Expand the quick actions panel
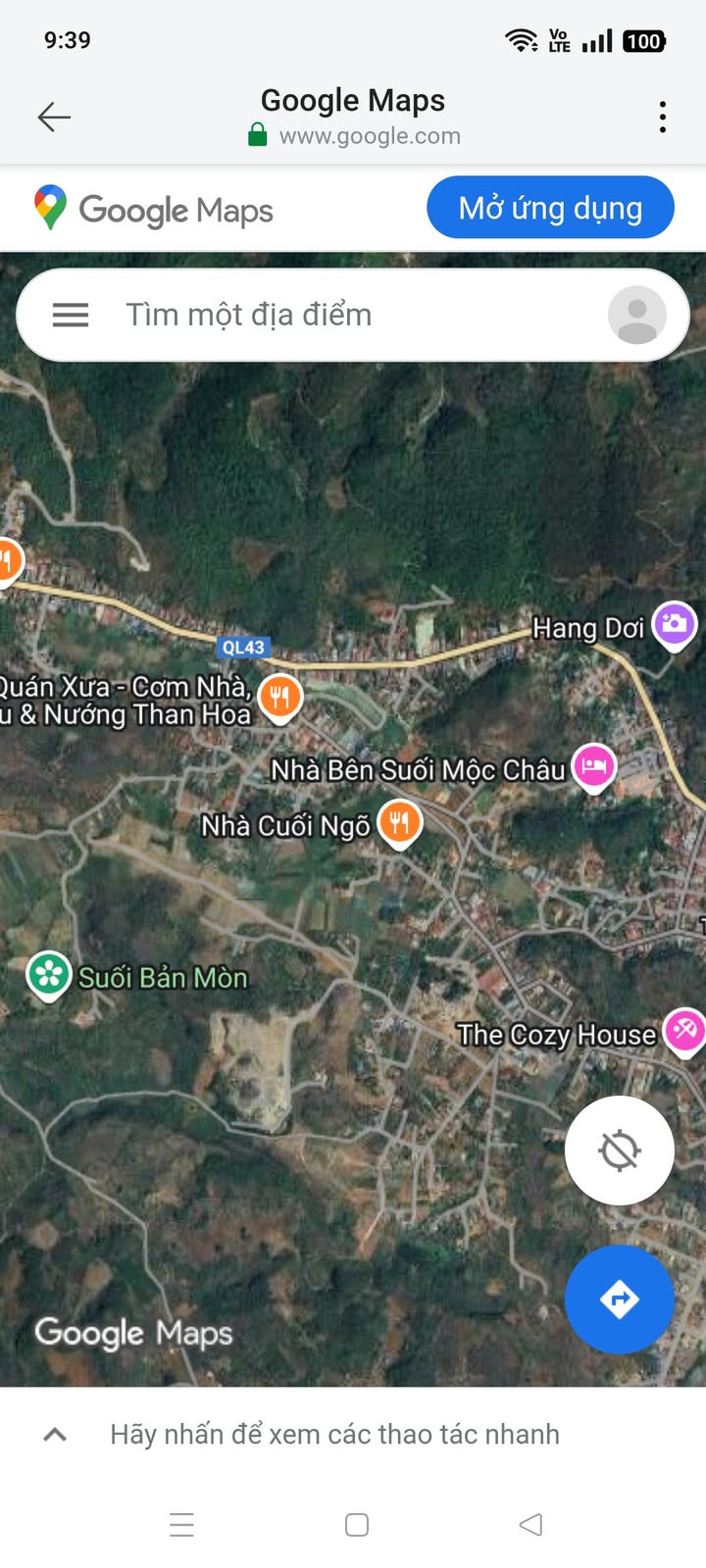The height and width of the screenshot is (1568, 706). point(56,1435)
